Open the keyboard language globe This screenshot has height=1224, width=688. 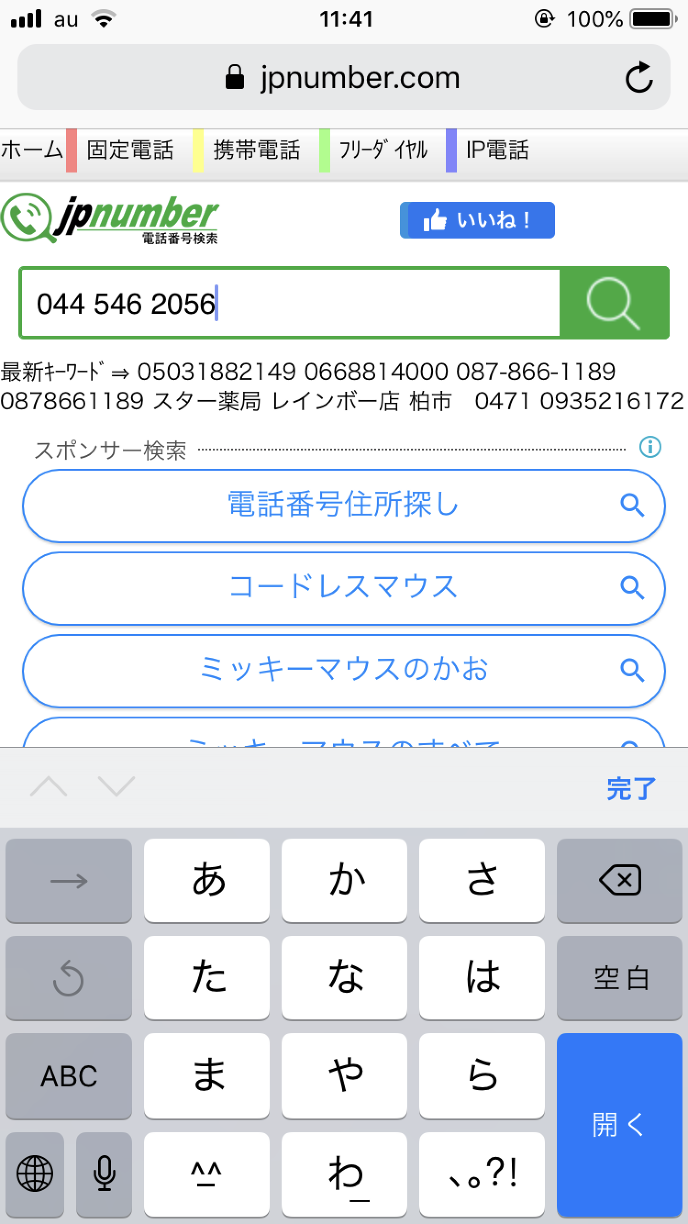click(x=35, y=1173)
